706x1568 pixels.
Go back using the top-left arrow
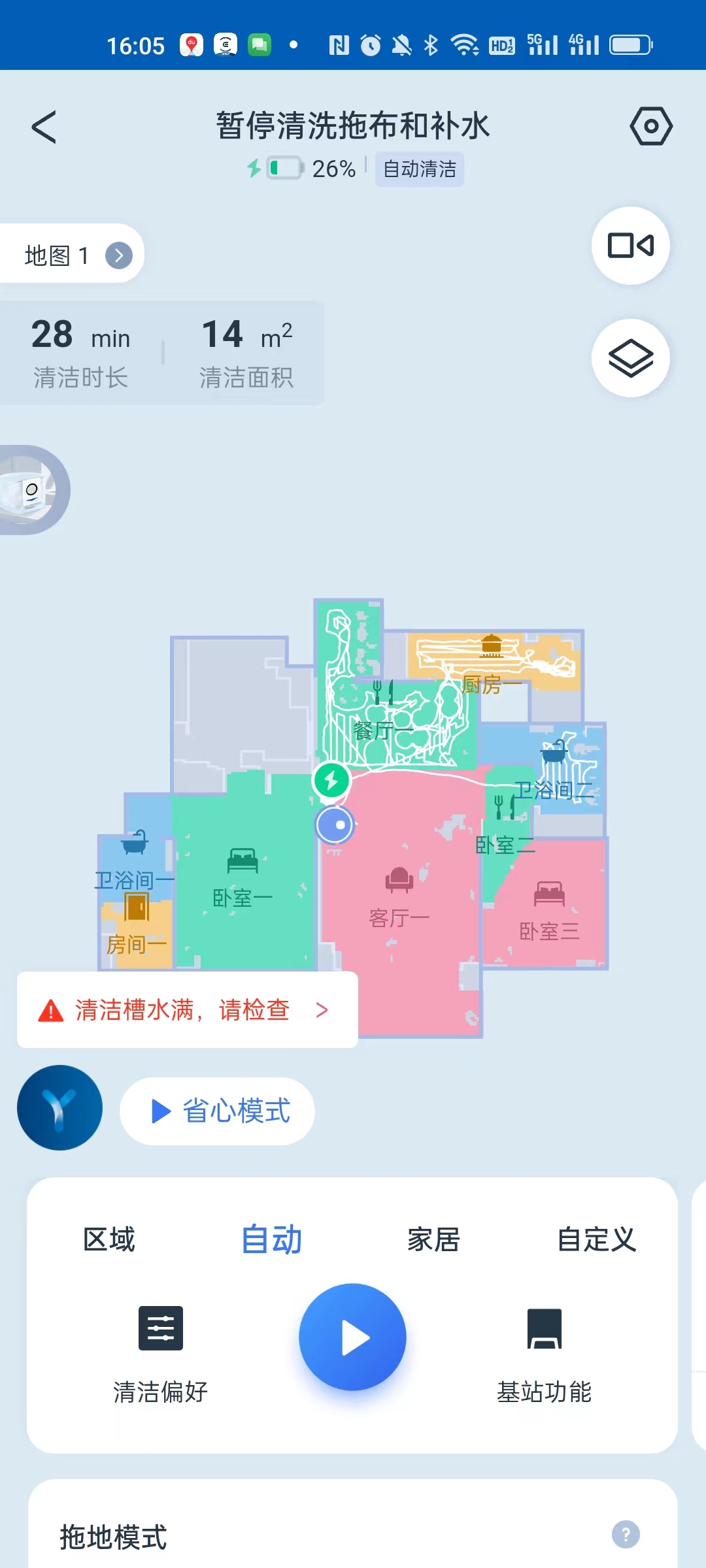click(x=44, y=127)
